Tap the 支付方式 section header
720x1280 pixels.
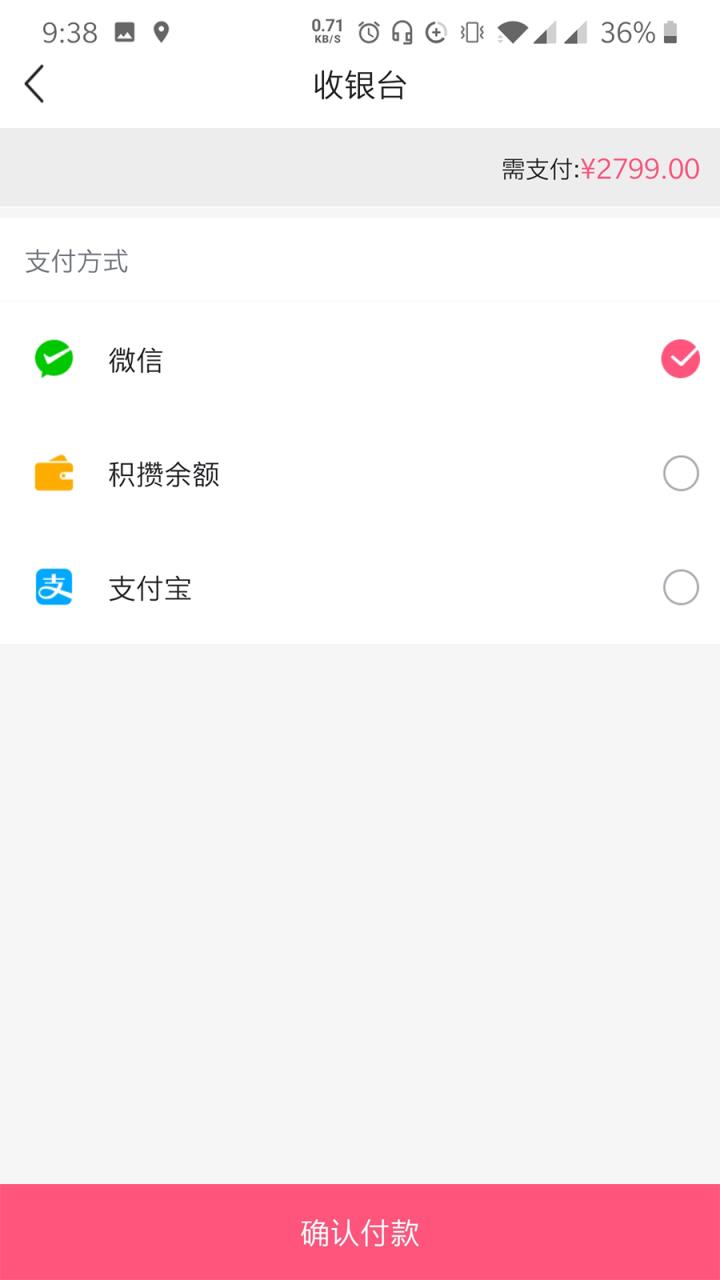pos(76,262)
